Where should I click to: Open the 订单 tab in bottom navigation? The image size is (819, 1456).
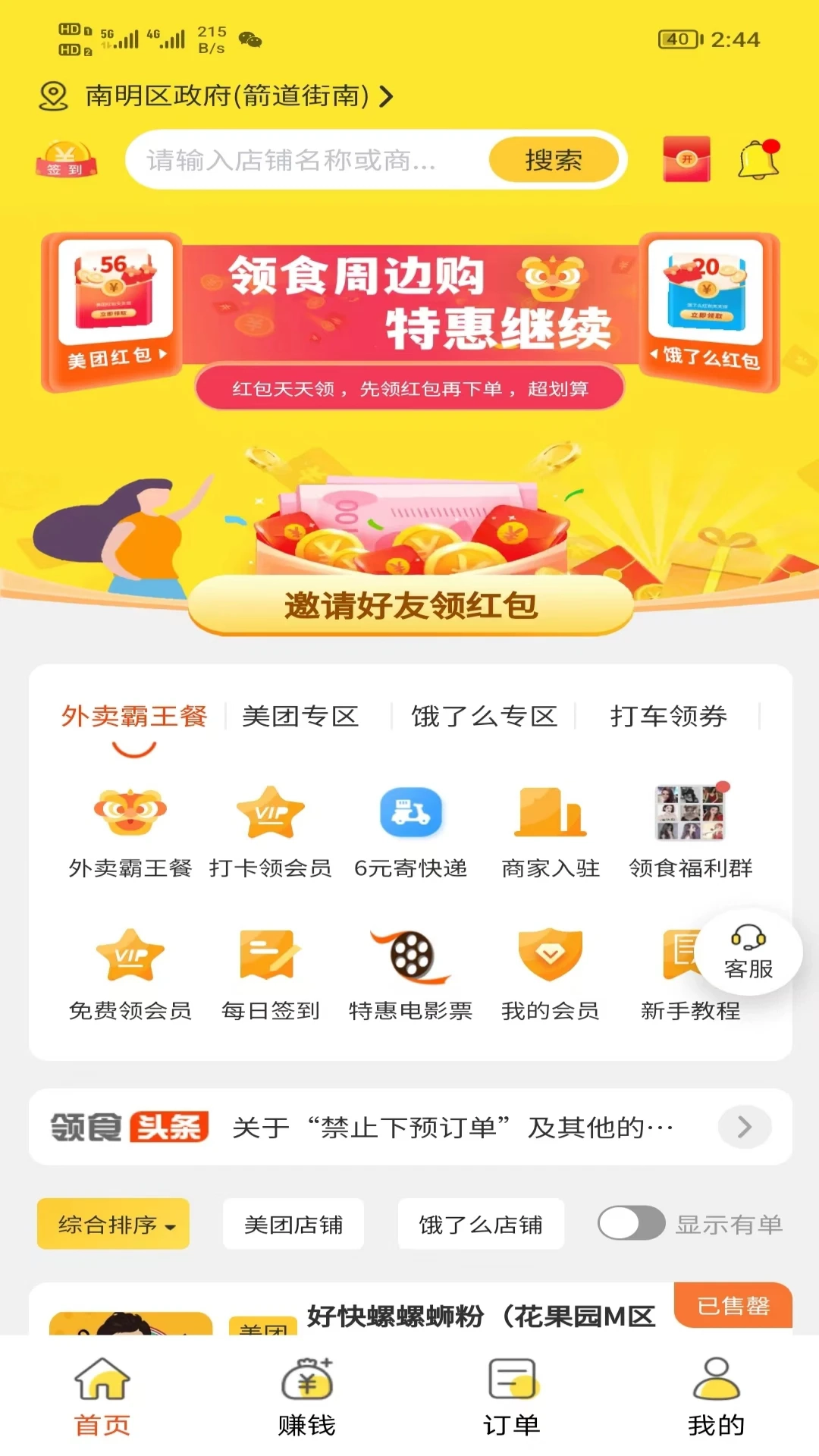(x=513, y=1403)
